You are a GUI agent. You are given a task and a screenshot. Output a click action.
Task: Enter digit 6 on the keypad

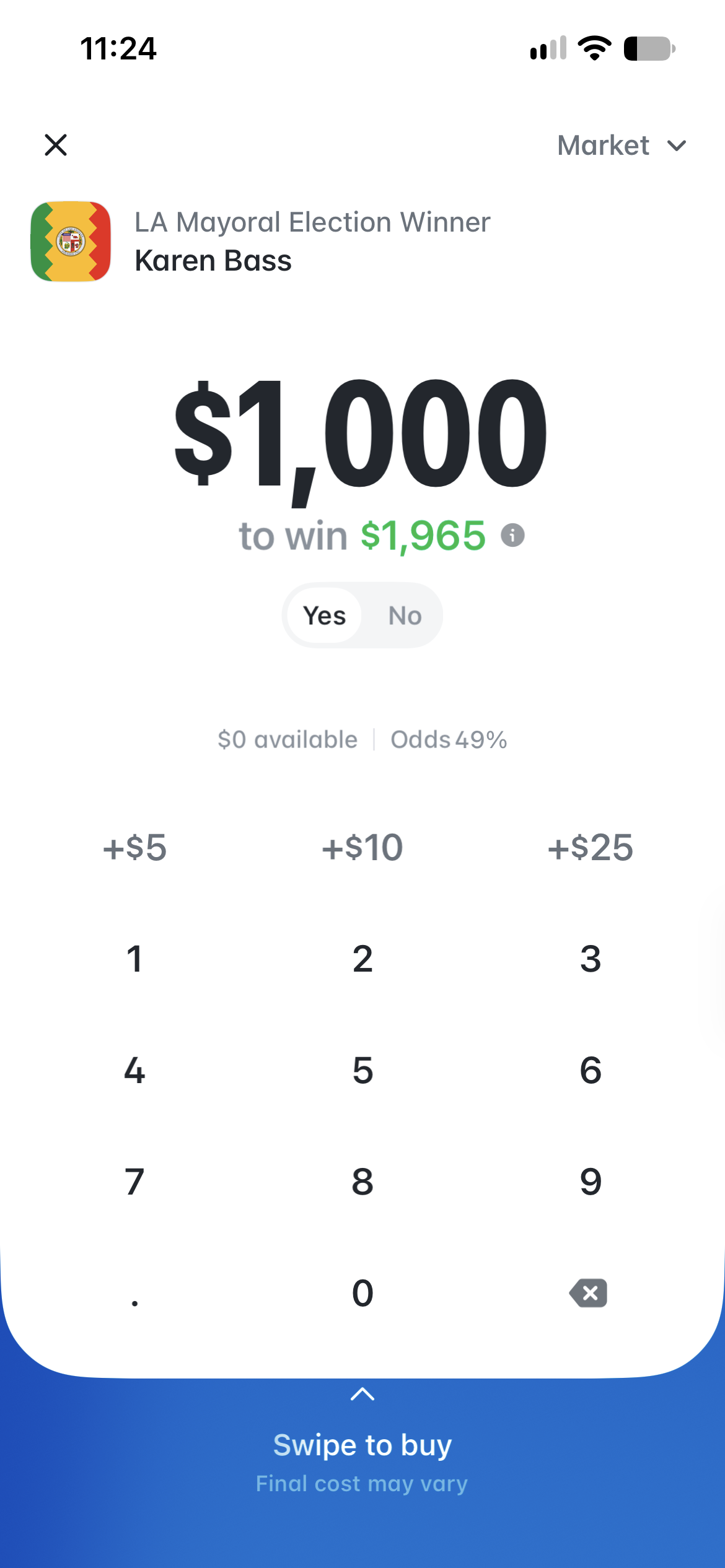pyautogui.click(x=591, y=1070)
